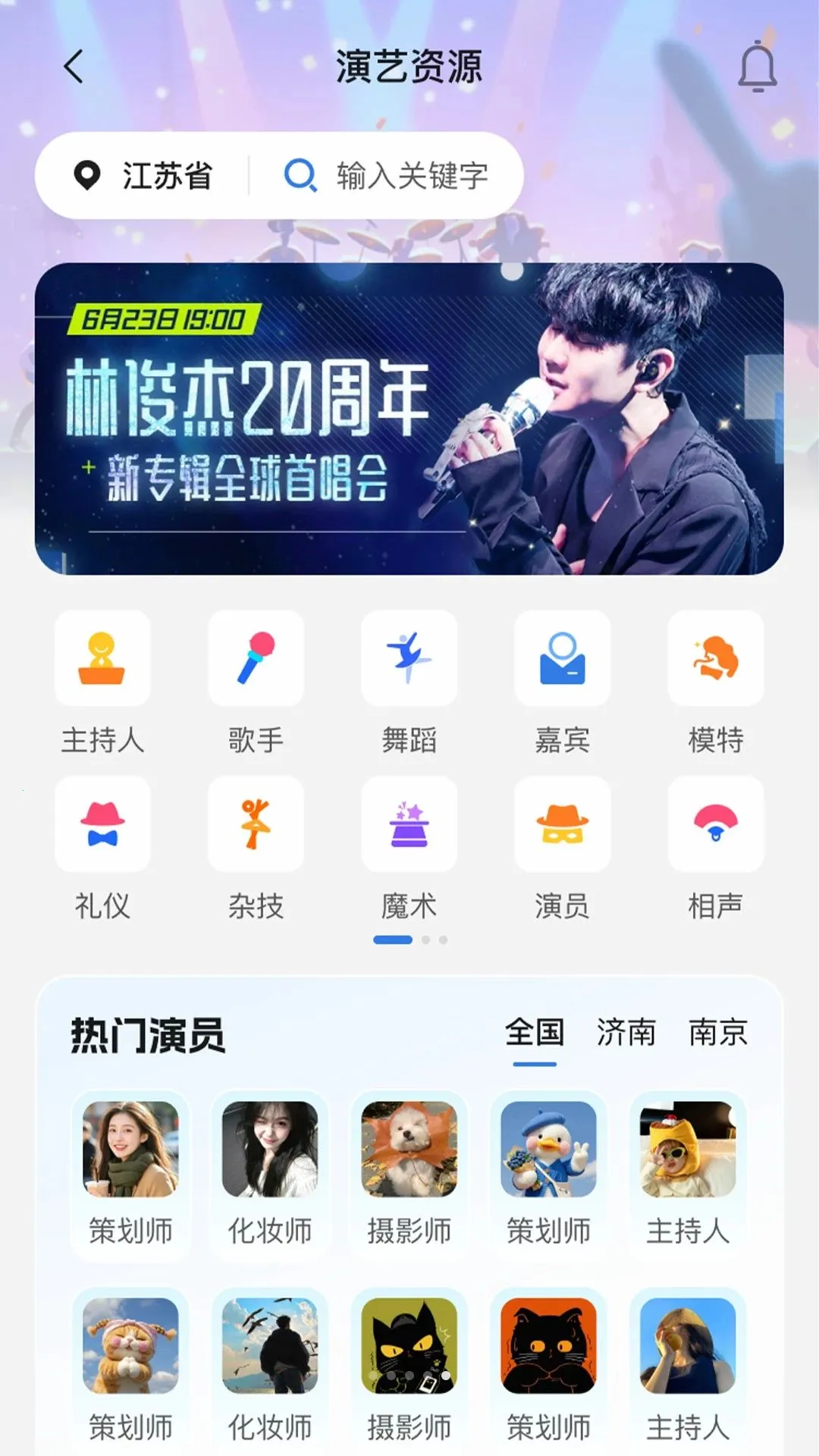Switch to the 南京 tab
This screenshot has height=1456, width=819.
coord(717,1033)
